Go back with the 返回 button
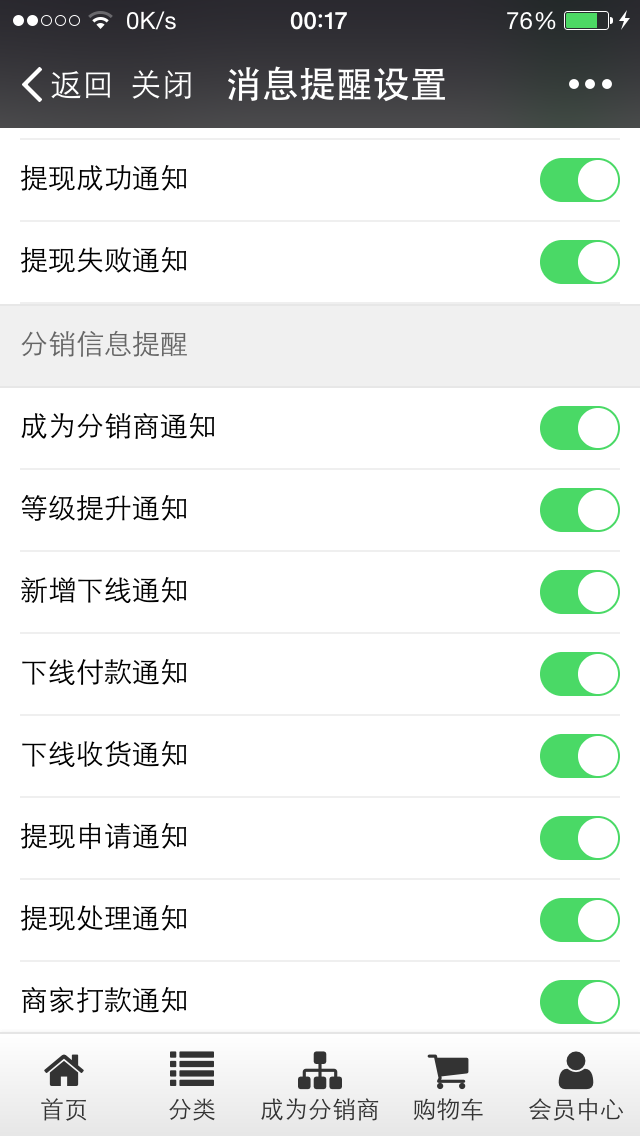Image resolution: width=640 pixels, height=1136 pixels. click(x=66, y=85)
